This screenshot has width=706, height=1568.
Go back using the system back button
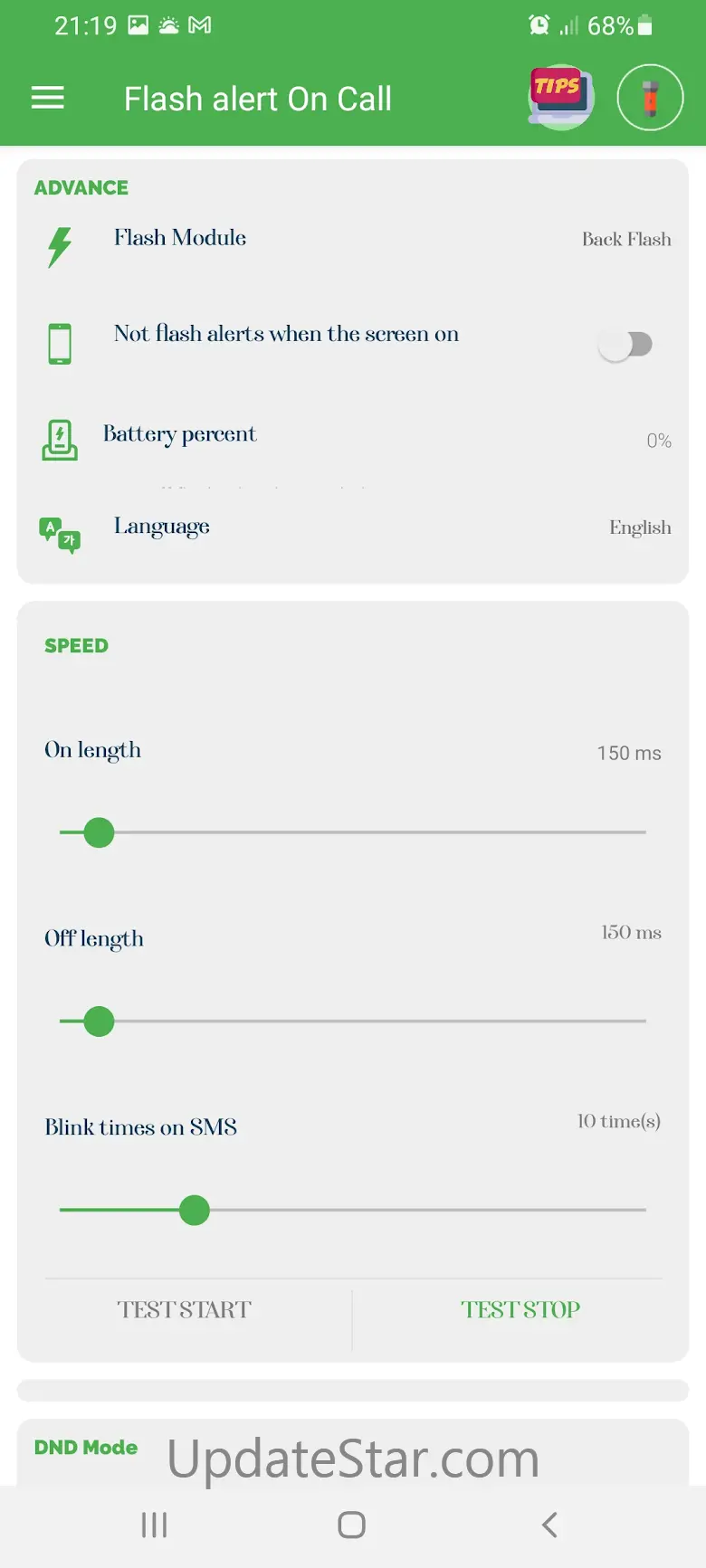pos(549,1525)
